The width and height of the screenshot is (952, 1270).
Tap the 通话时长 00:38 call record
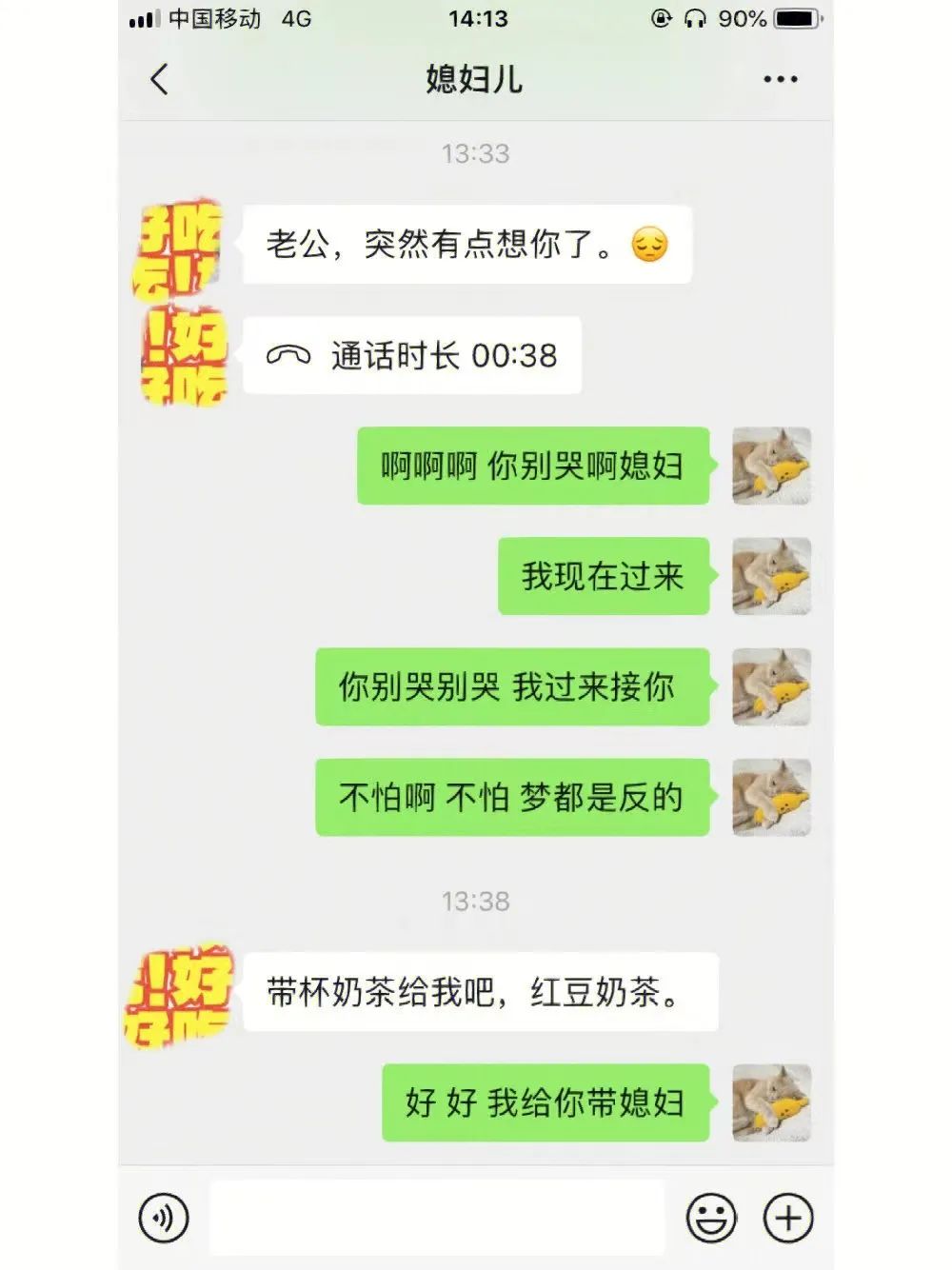click(x=412, y=356)
